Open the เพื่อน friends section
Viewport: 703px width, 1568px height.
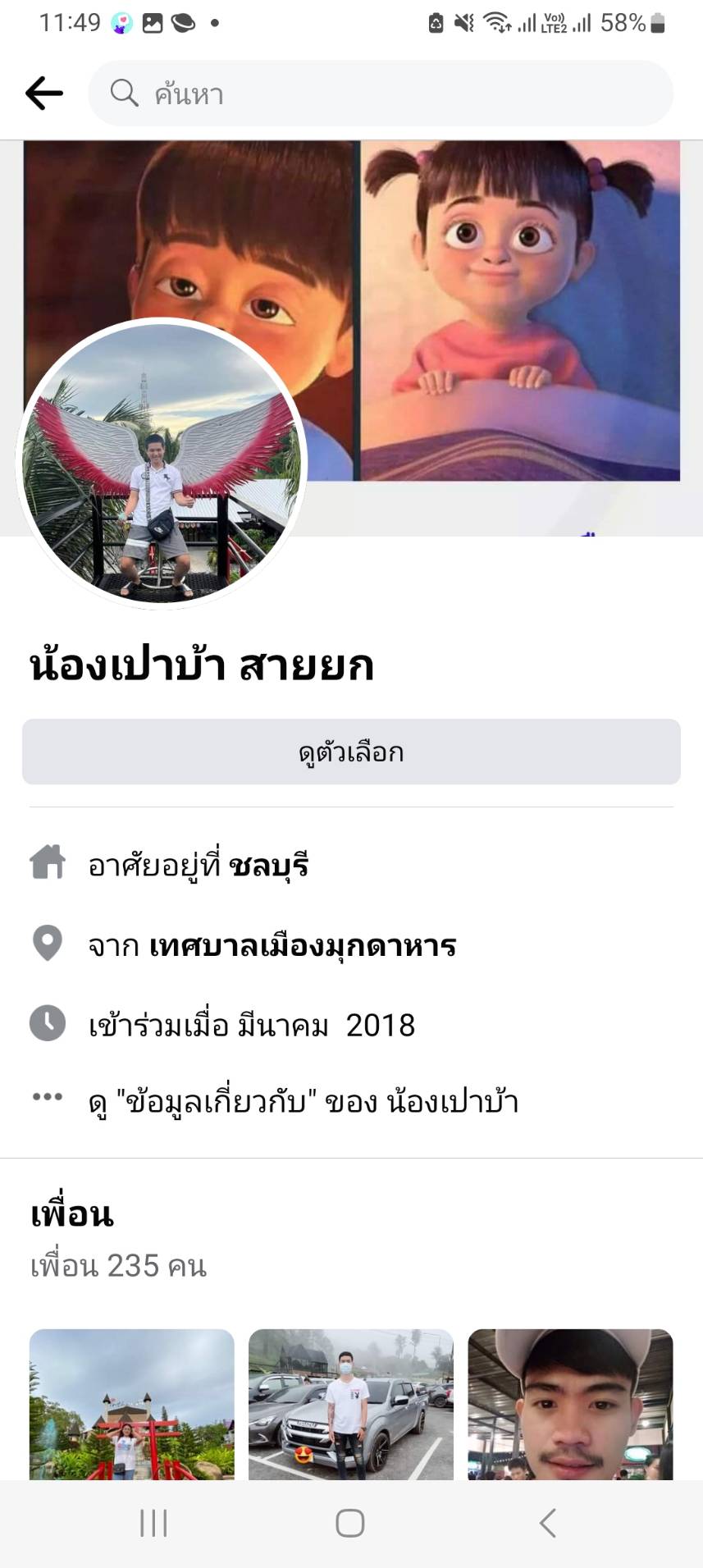72,1214
